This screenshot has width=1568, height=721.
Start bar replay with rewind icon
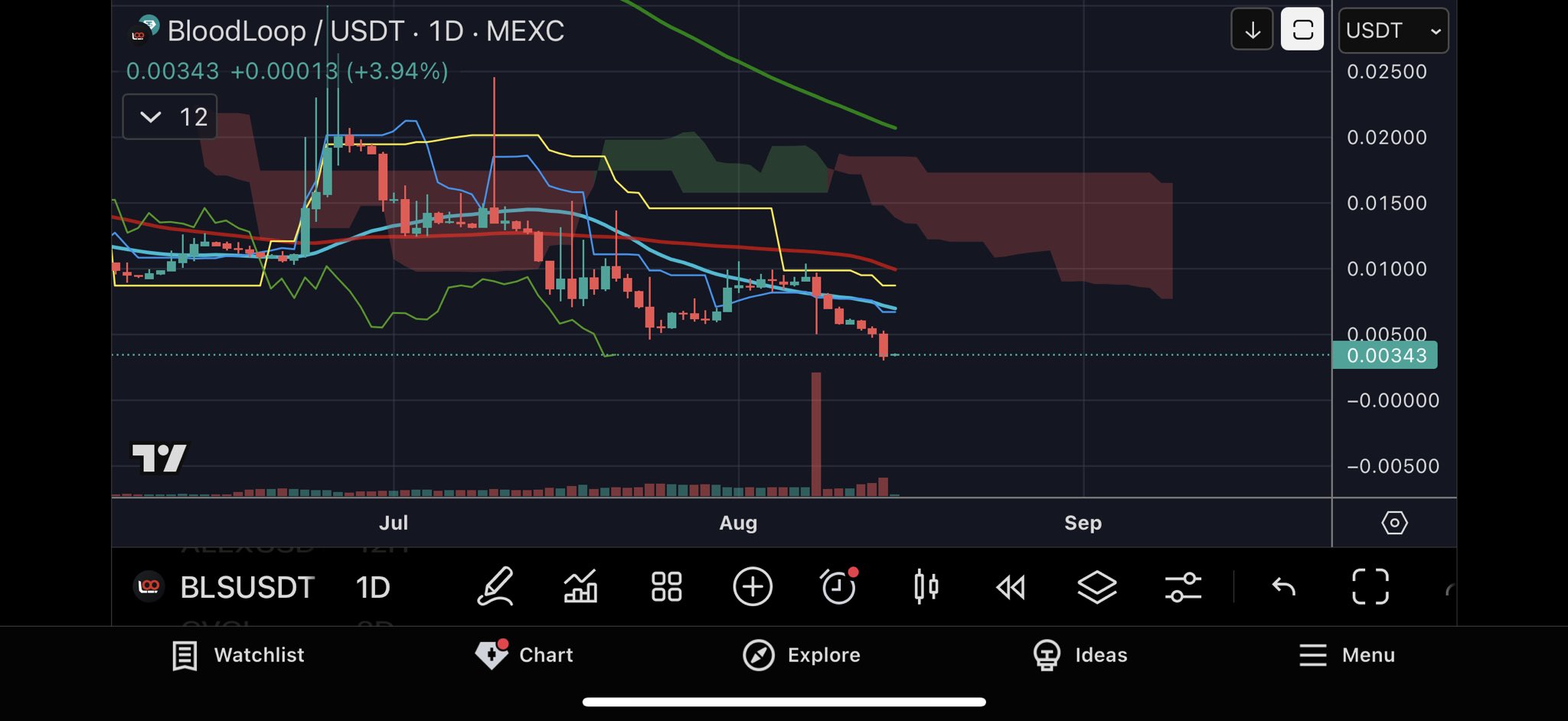click(x=1011, y=588)
